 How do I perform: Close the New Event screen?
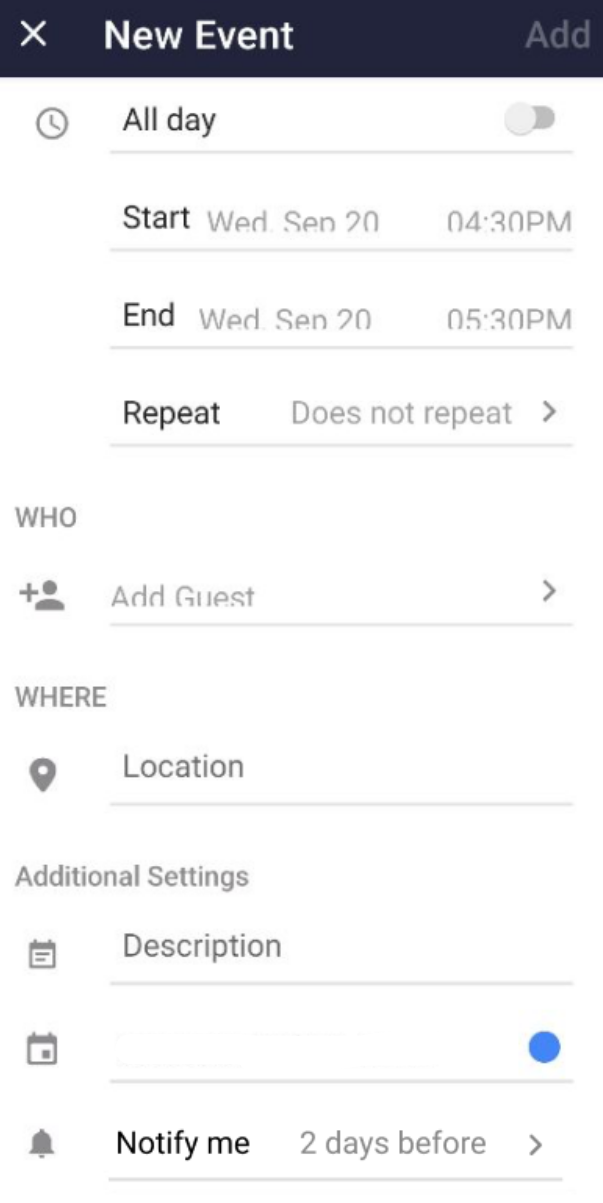34,35
